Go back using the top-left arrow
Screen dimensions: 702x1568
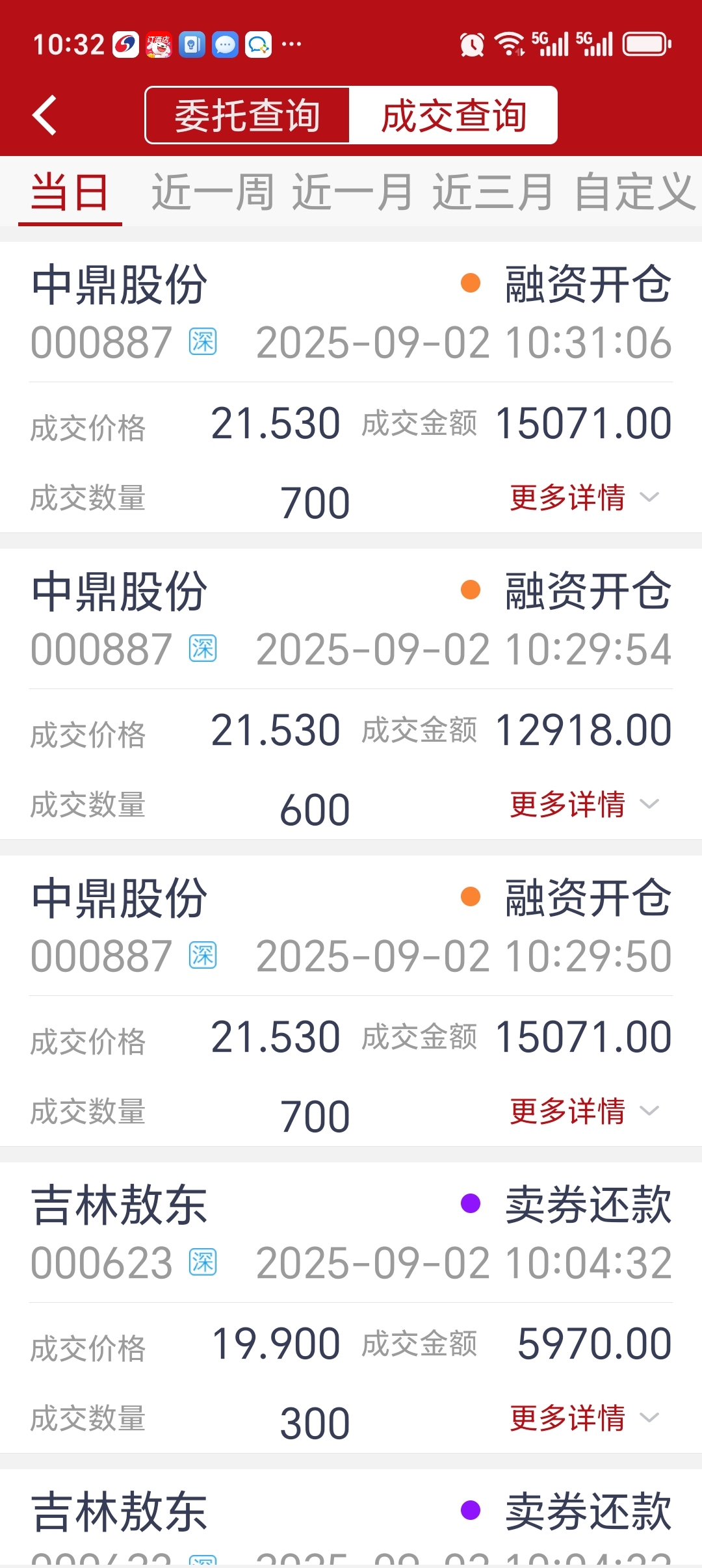(44, 115)
